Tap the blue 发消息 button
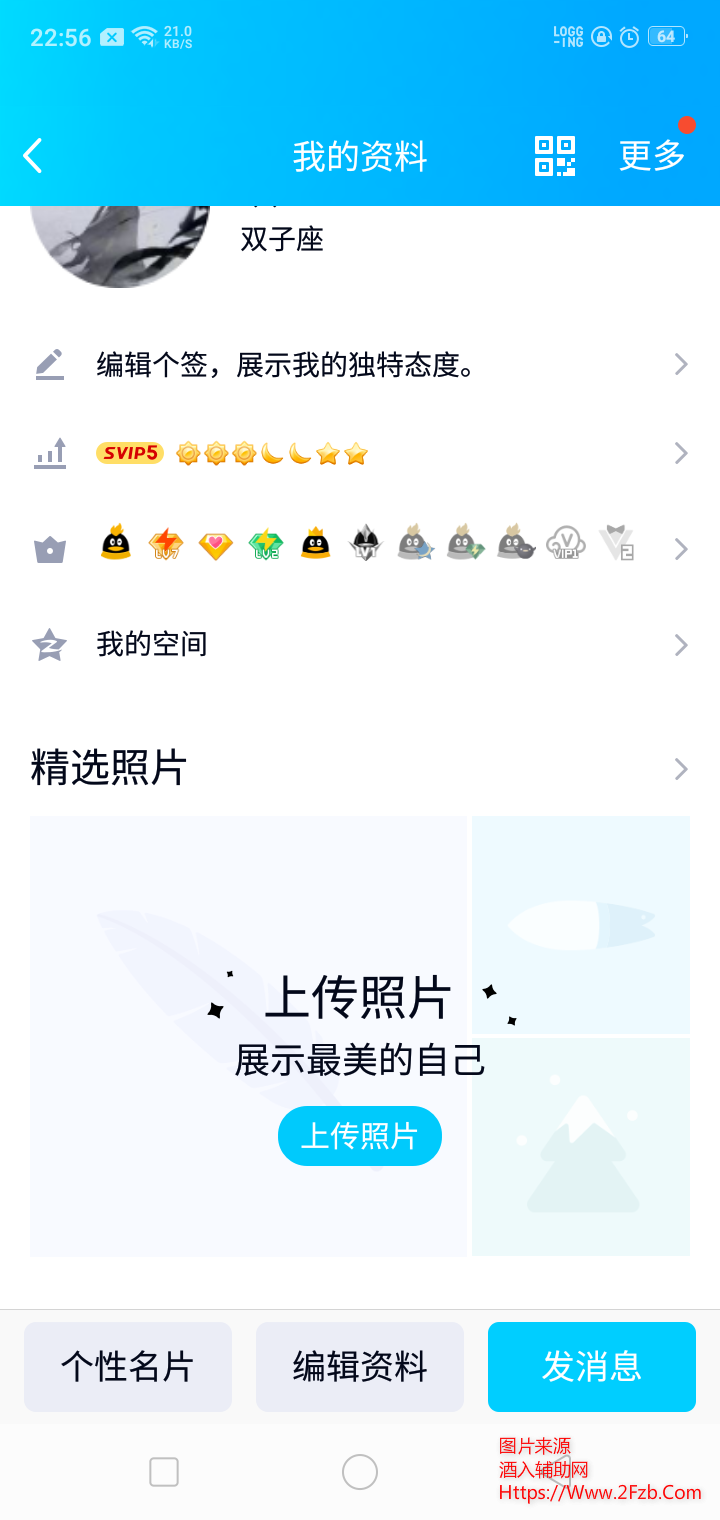The width and height of the screenshot is (720, 1520). point(591,1367)
